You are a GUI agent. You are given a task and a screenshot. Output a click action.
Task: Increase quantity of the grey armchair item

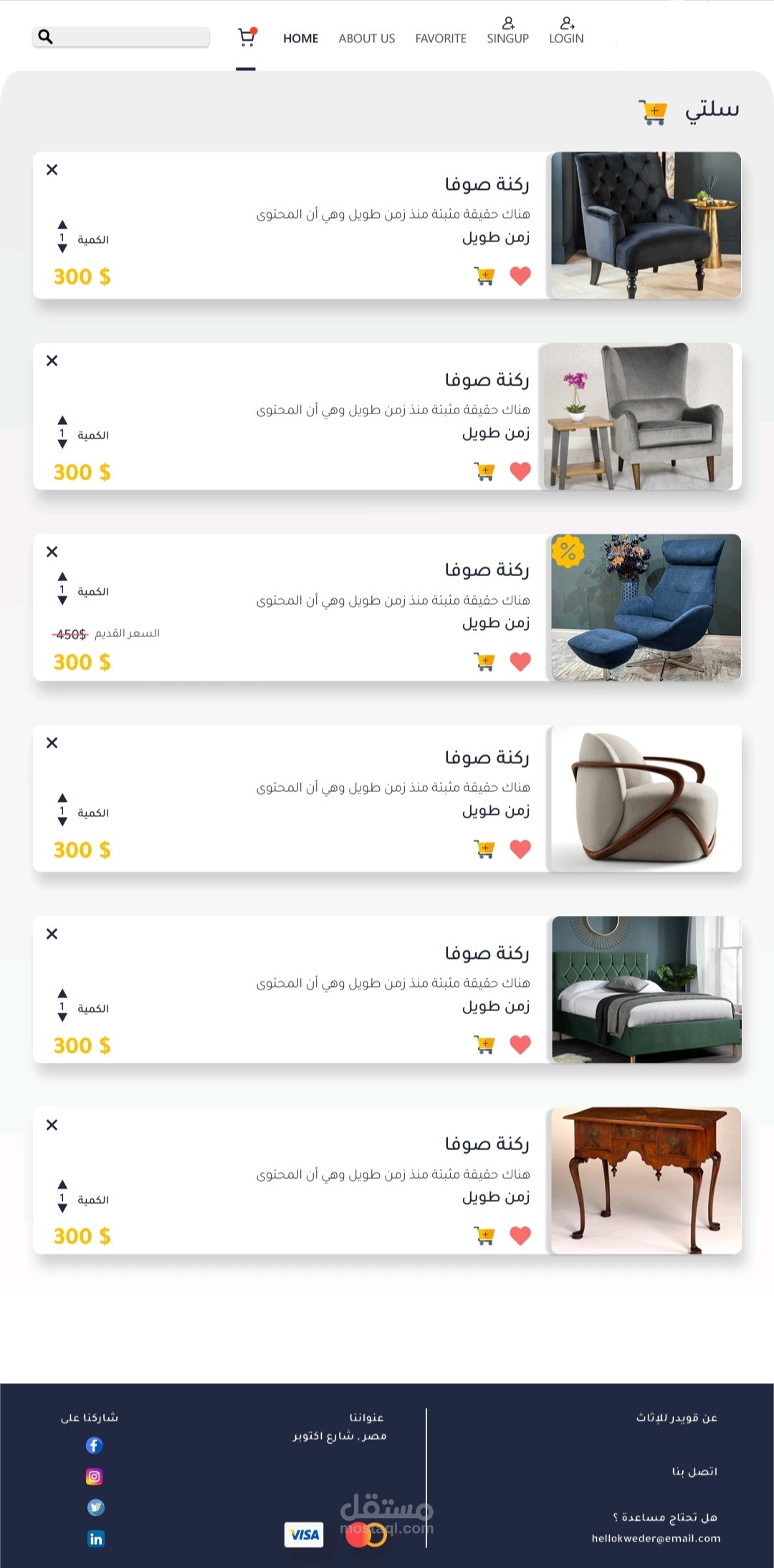tap(62, 420)
